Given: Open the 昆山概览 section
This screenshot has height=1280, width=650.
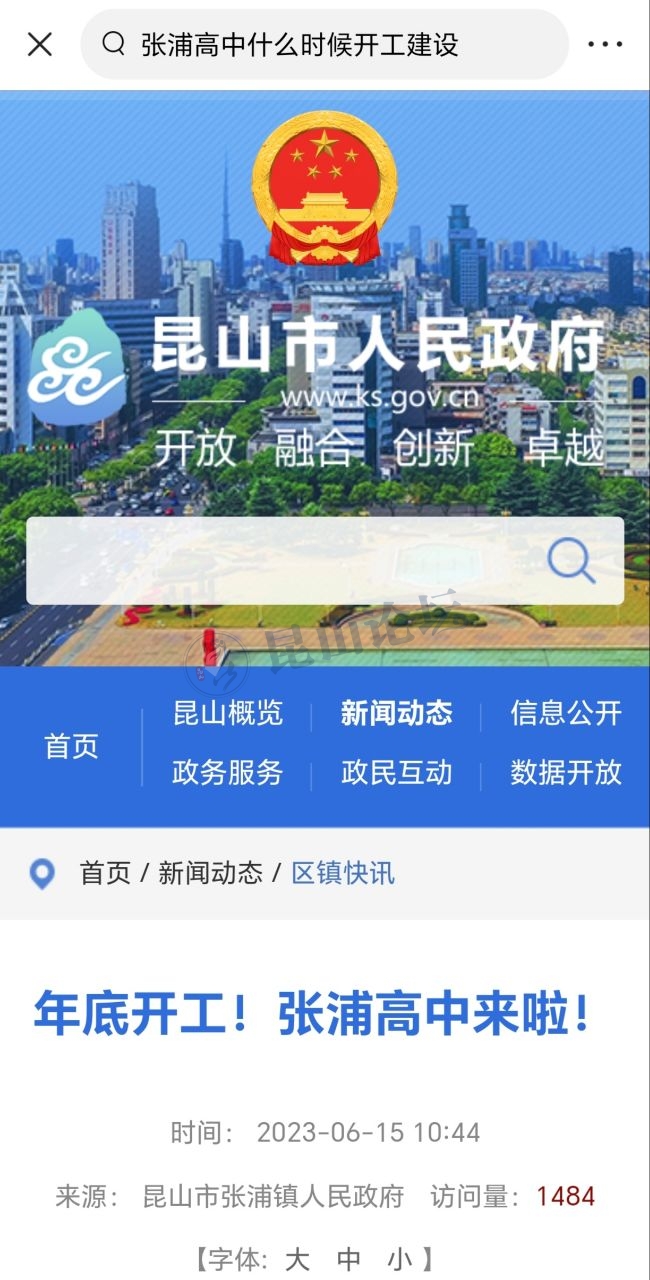Looking at the screenshot, I should tap(228, 713).
